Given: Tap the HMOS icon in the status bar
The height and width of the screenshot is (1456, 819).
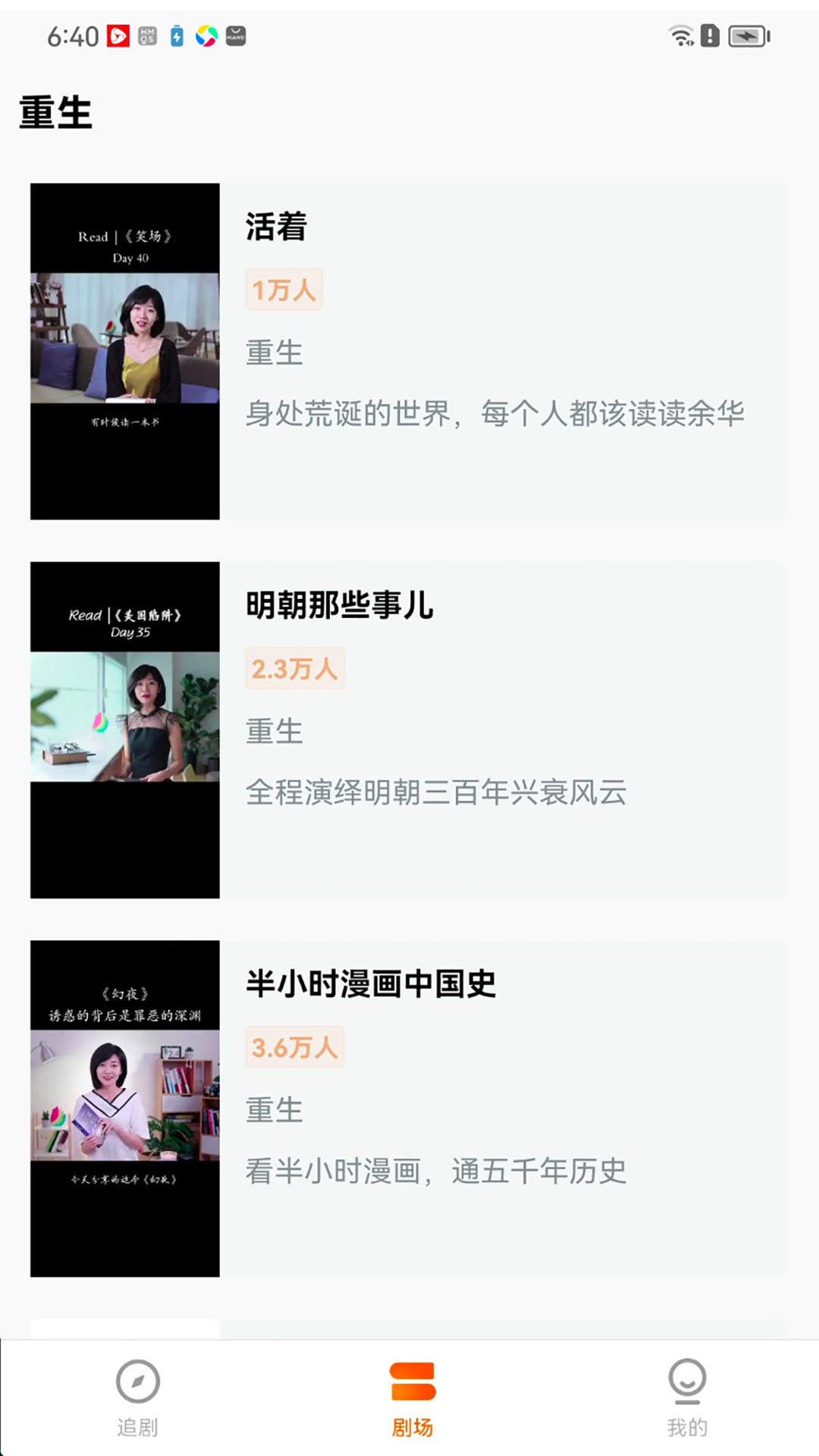Looking at the screenshot, I should coord(149,36).
